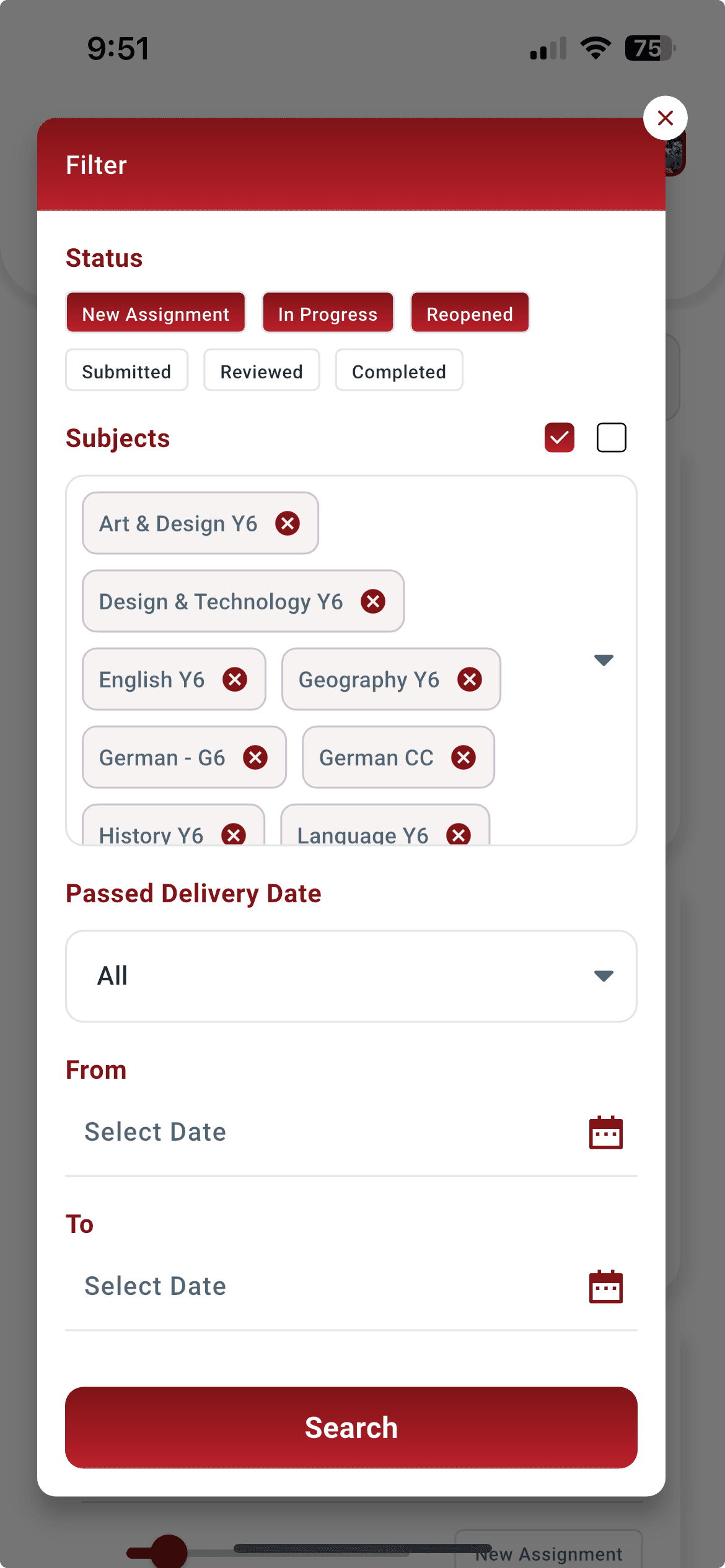
Task: Pick a To date
Action: tap(351, 1286)
